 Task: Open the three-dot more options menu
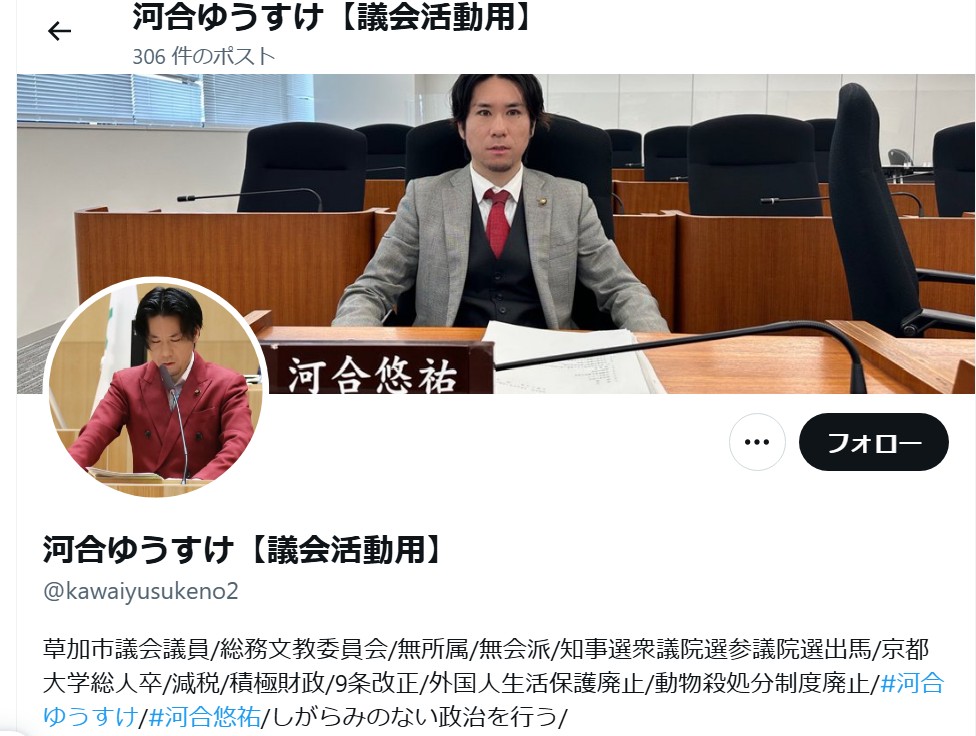(757, 442)
